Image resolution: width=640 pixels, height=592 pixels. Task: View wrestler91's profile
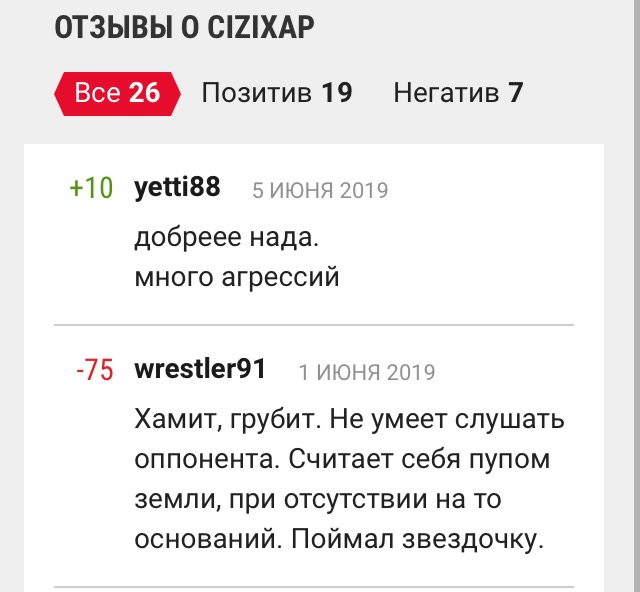point(200,370)
